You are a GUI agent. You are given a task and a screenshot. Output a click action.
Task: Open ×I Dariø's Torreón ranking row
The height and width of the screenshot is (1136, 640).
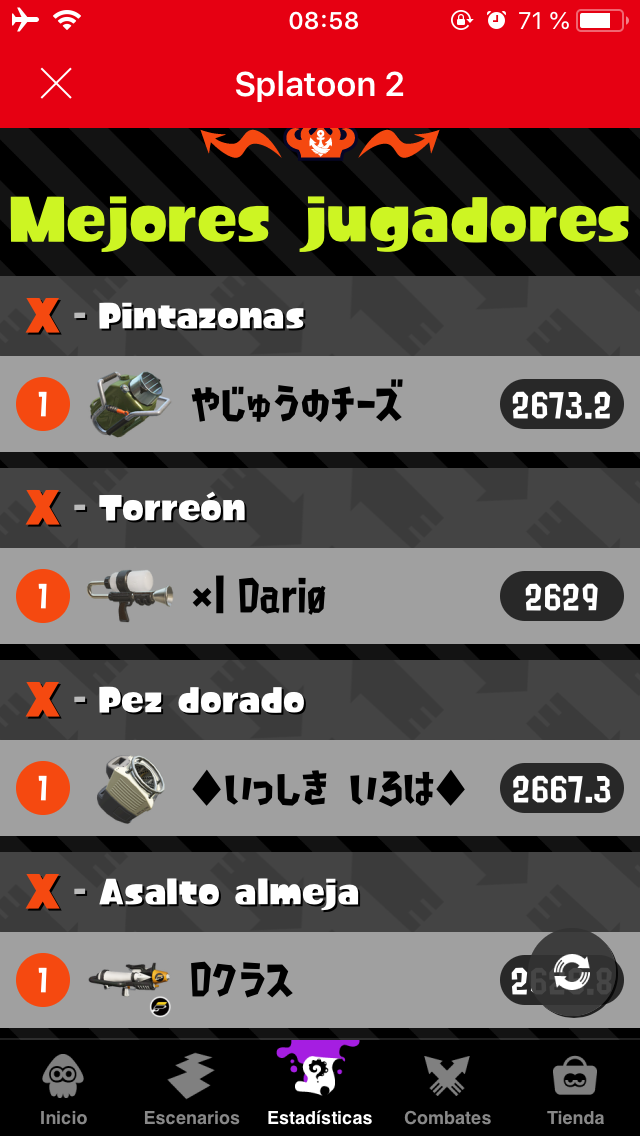point(320,596)
